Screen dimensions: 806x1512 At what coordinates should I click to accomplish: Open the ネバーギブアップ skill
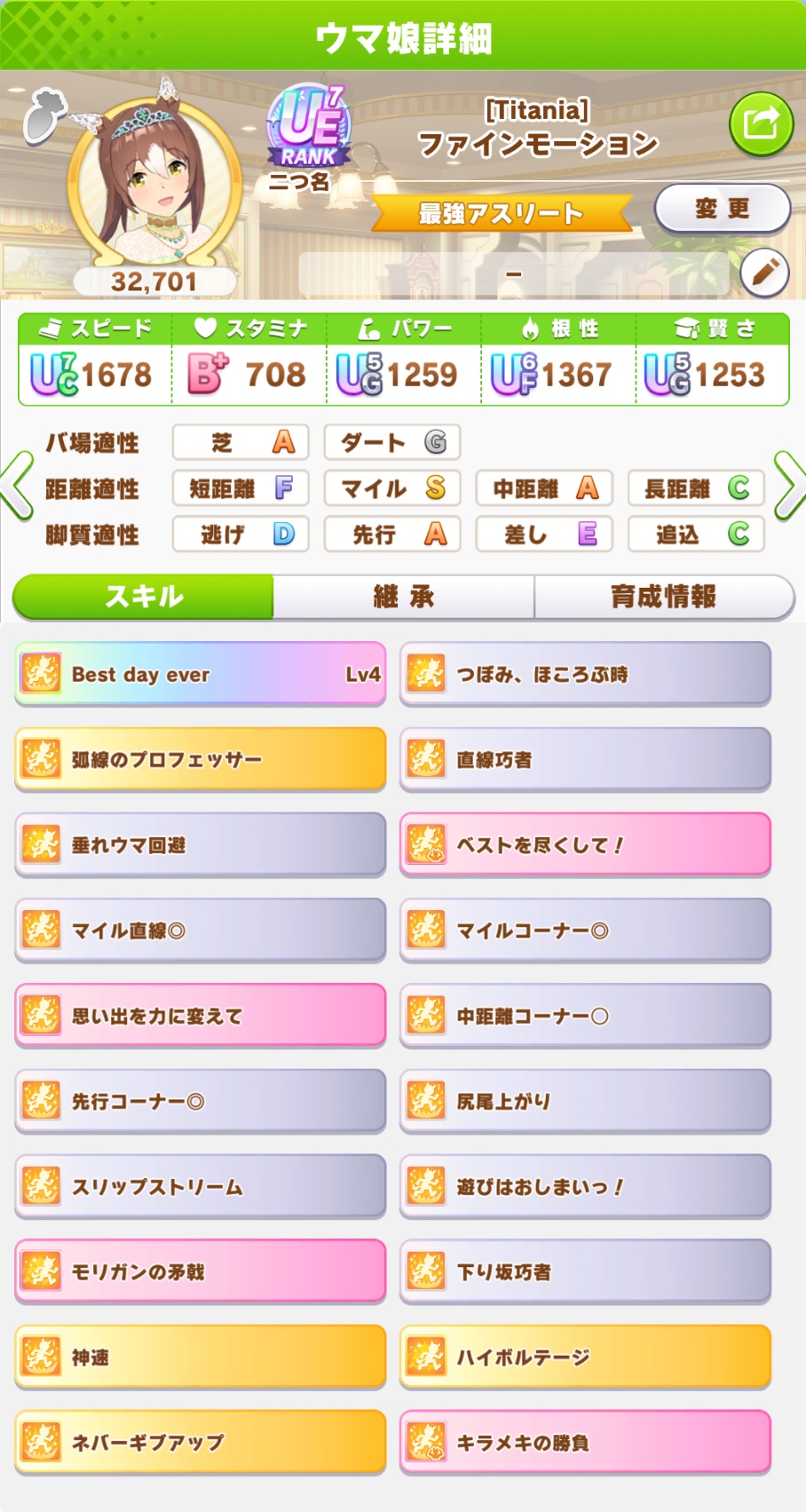coord(201,1442)
